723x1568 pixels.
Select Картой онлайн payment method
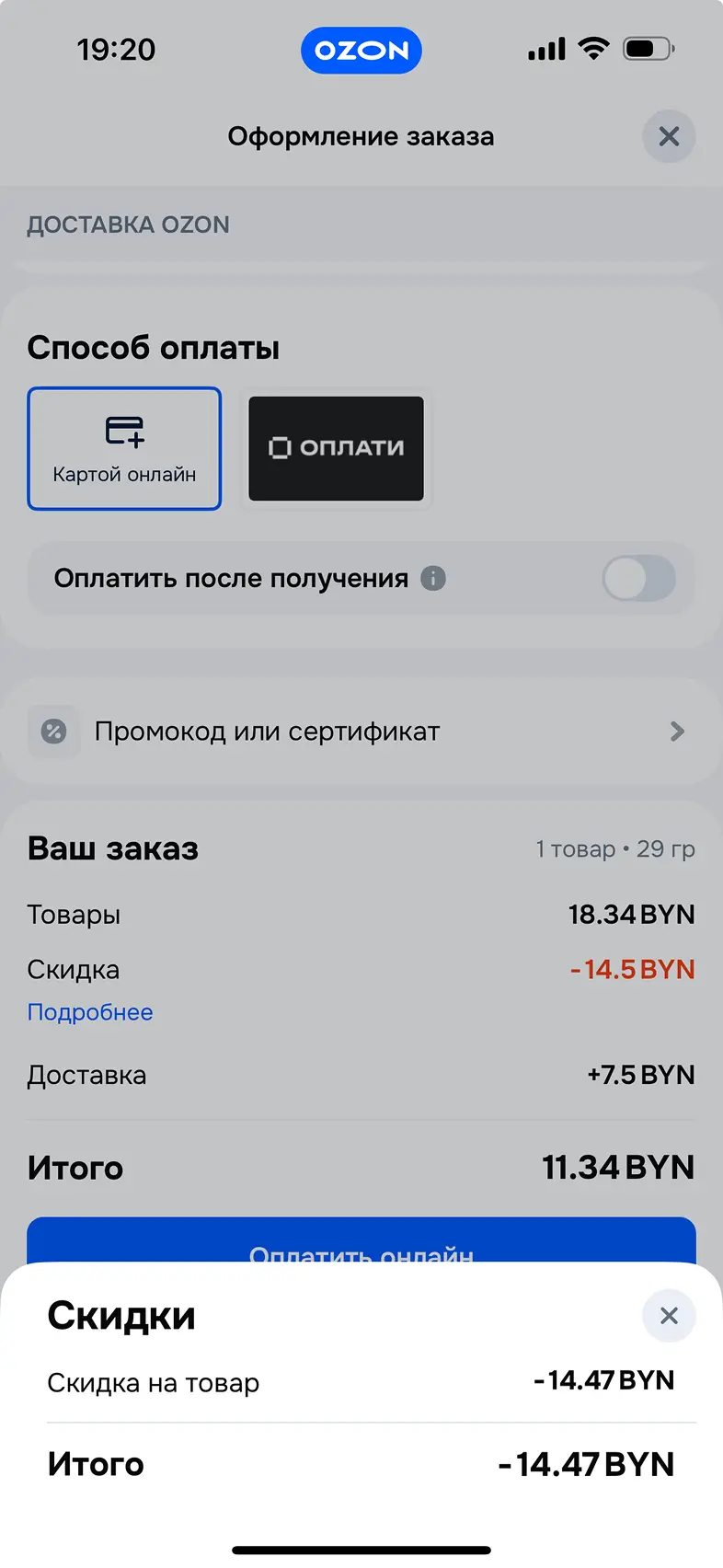[124, 448]
